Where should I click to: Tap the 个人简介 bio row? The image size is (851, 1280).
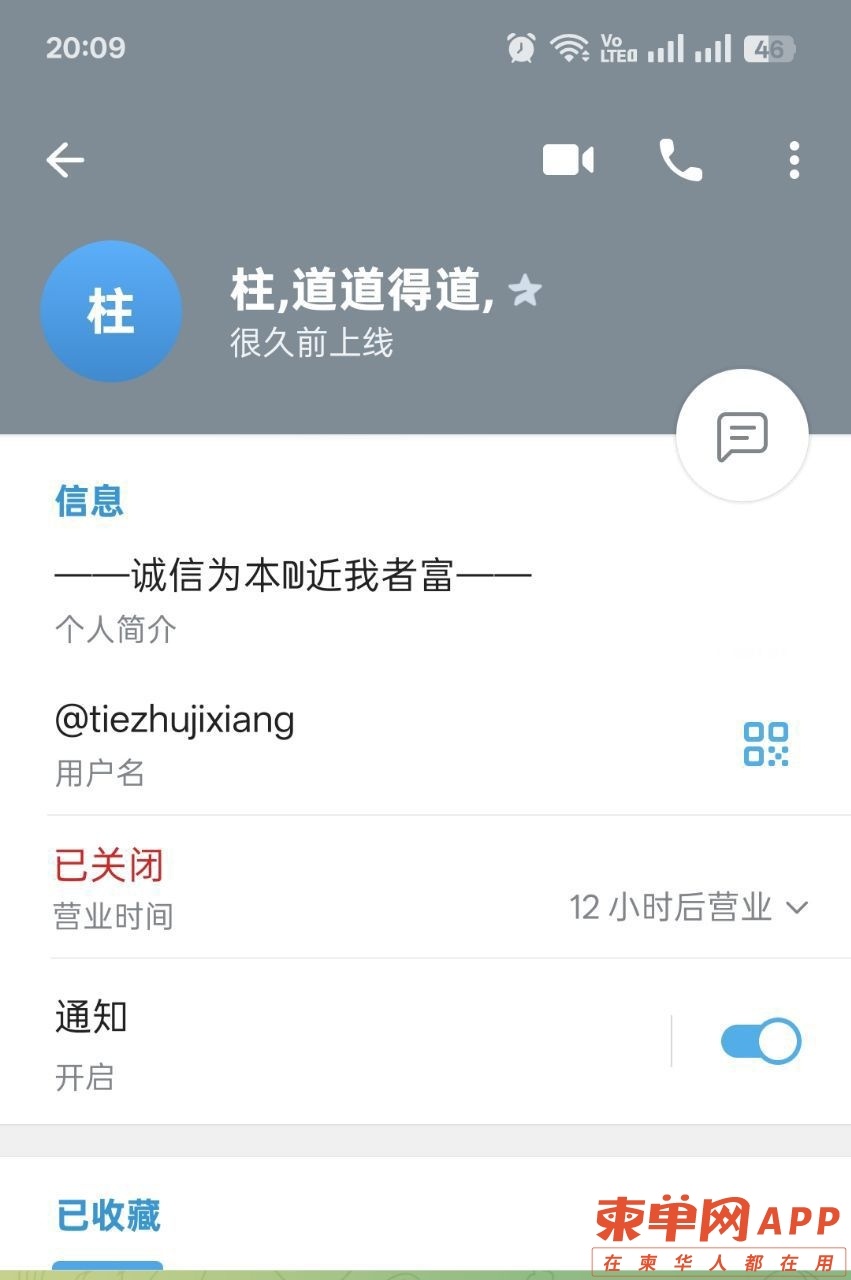point(300,598)
